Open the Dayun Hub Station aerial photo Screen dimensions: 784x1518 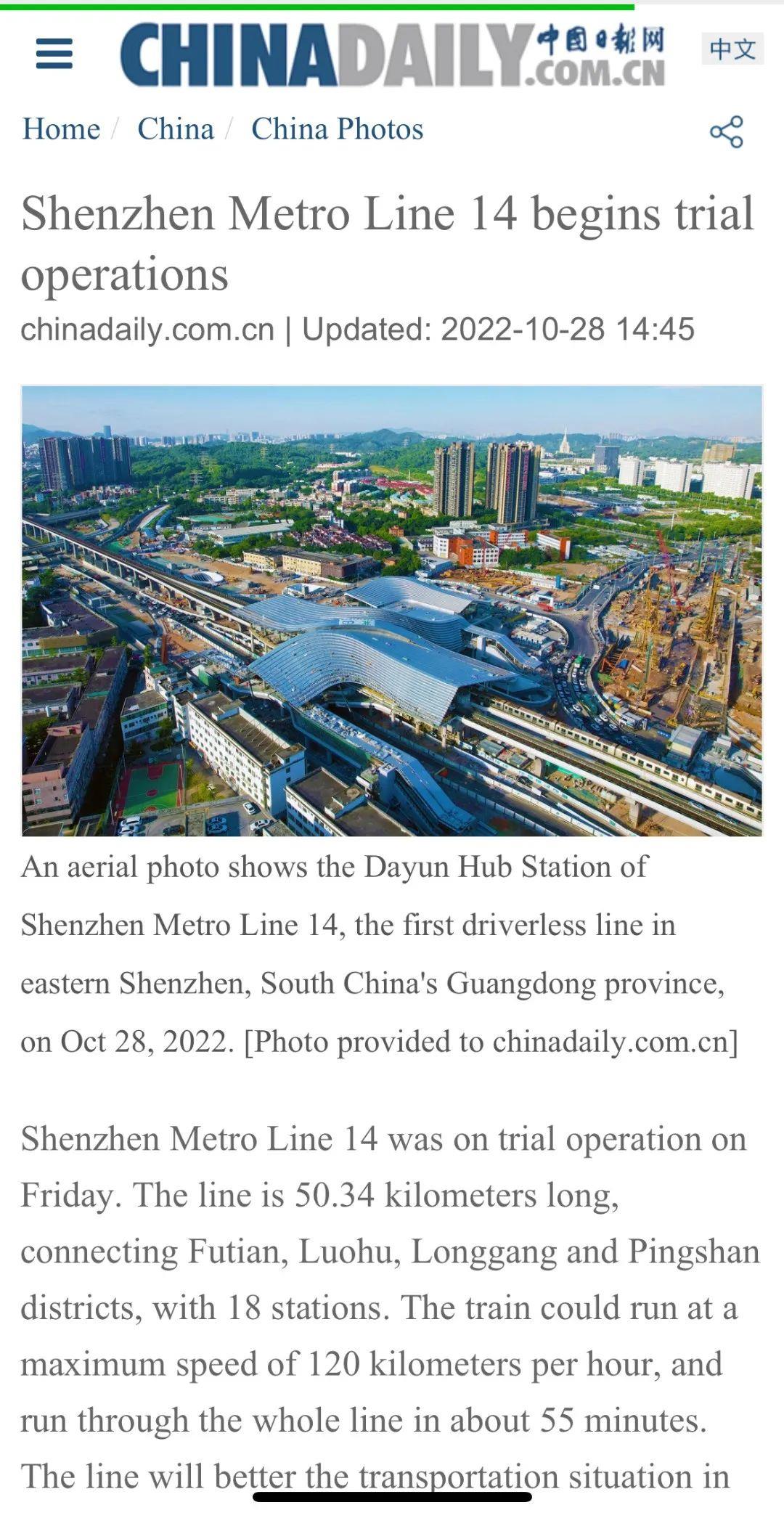pos(392,611)
